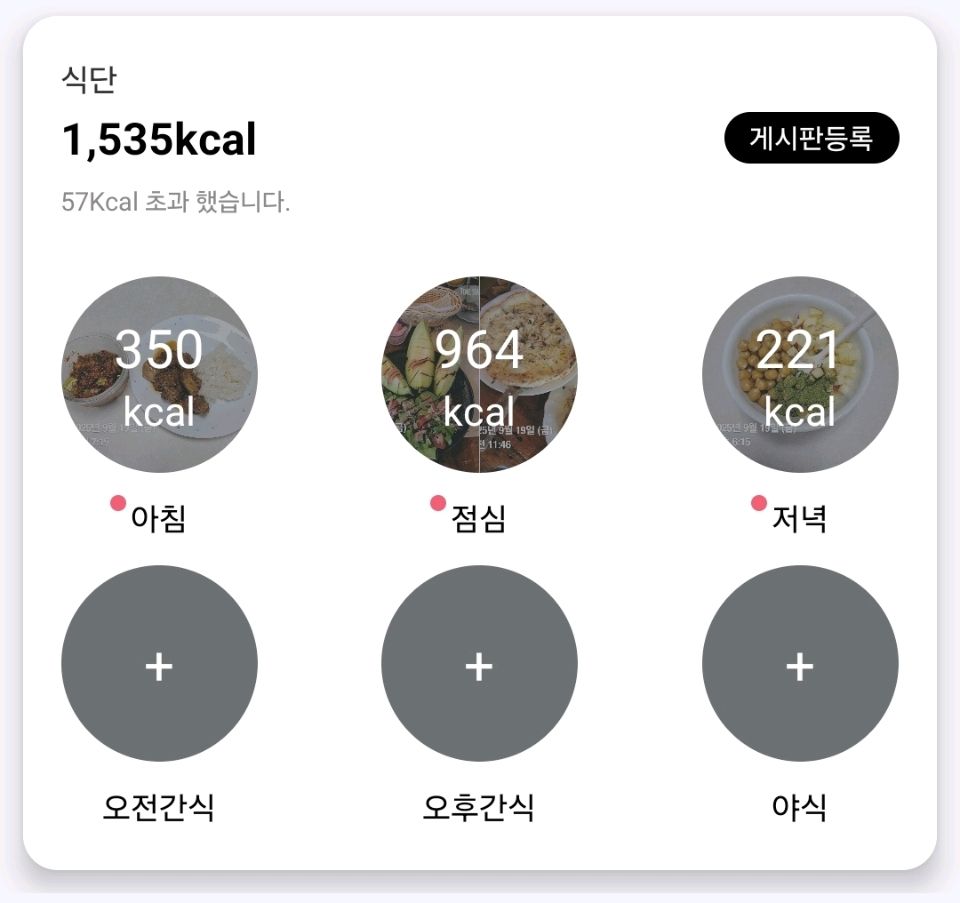
Task: Open the 저녁 221 kcal meal entry
Action: click(799, 374)
